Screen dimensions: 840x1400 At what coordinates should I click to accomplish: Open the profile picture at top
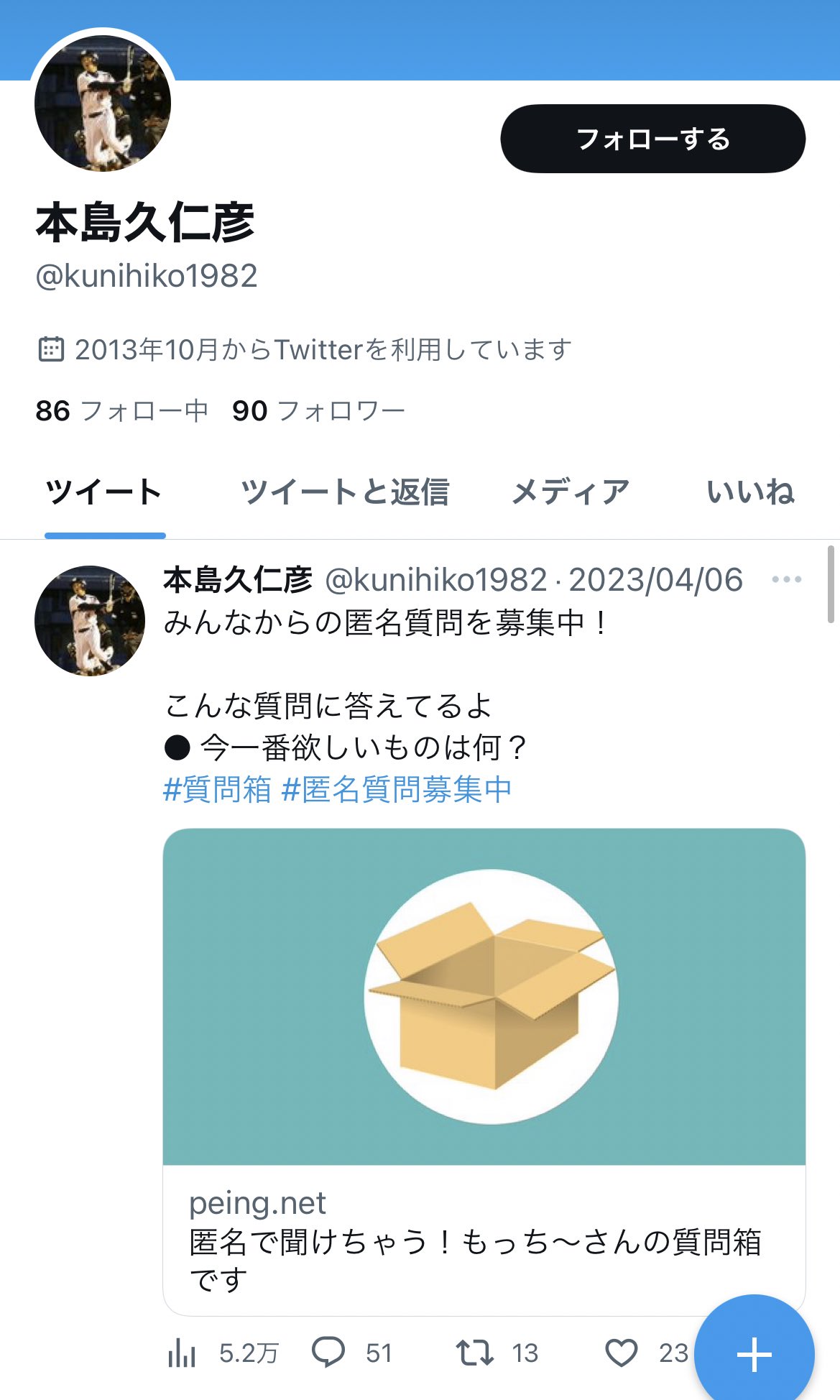click(x=103, y=103)
